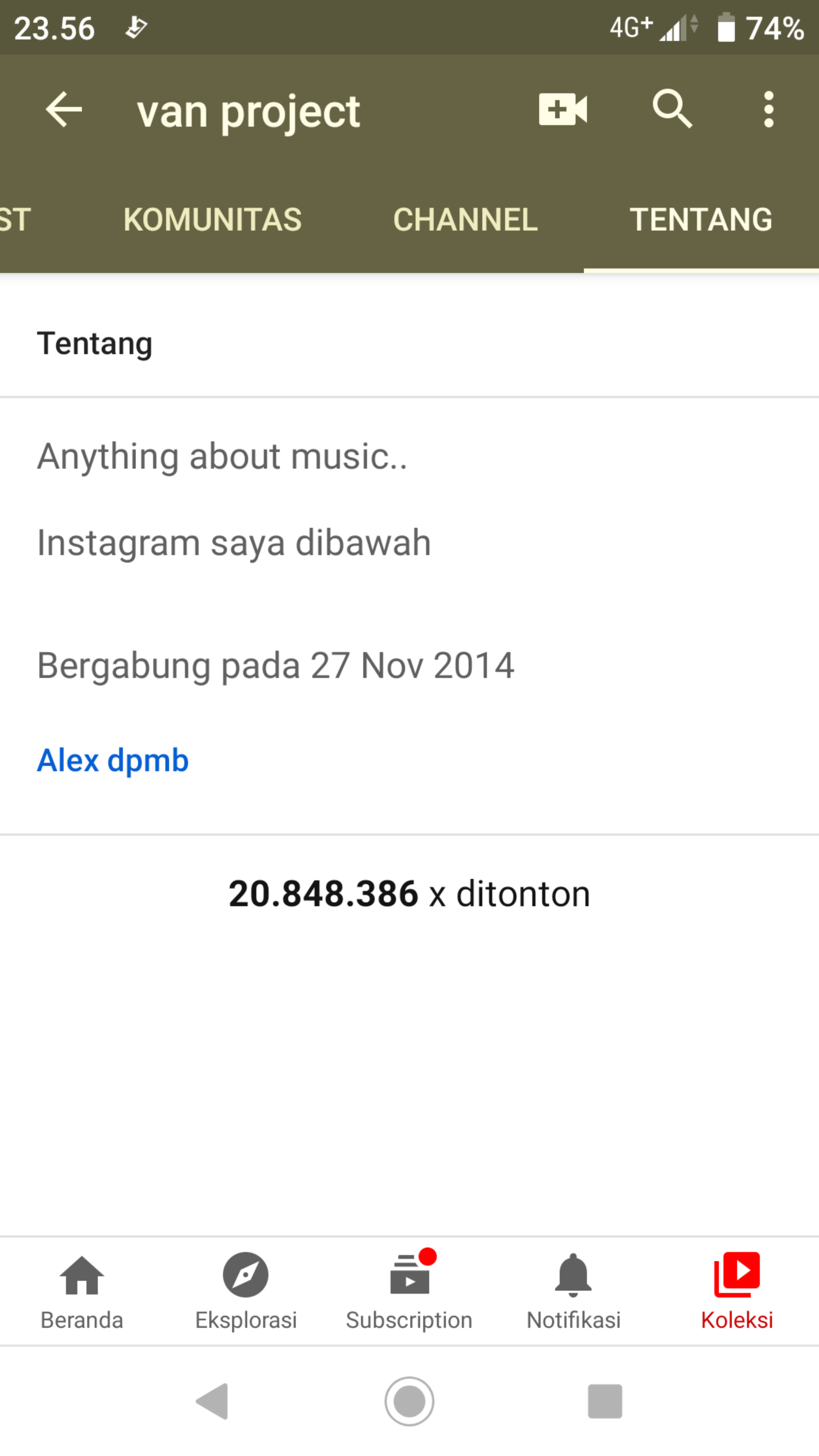Open the three-dot overflow menu
The width and height of the screenshot is (819, 1456).
pos(768,109)
